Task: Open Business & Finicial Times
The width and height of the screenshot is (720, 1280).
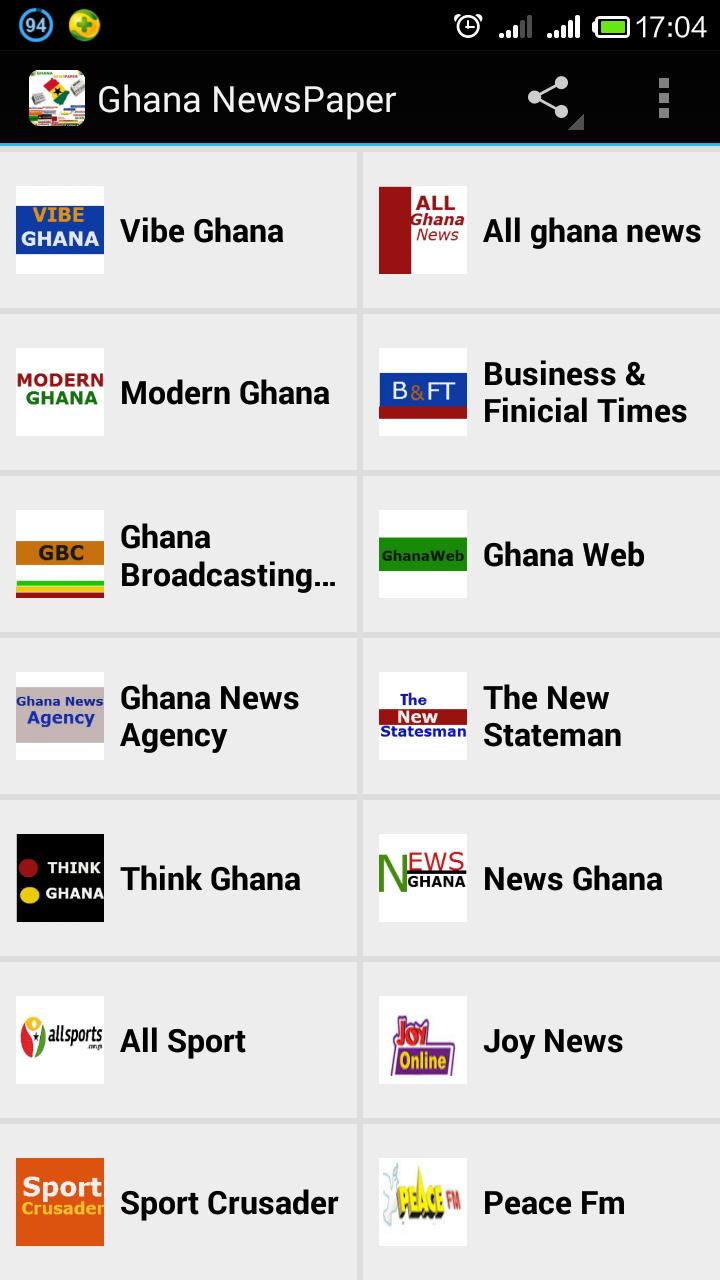Action: 540,393
